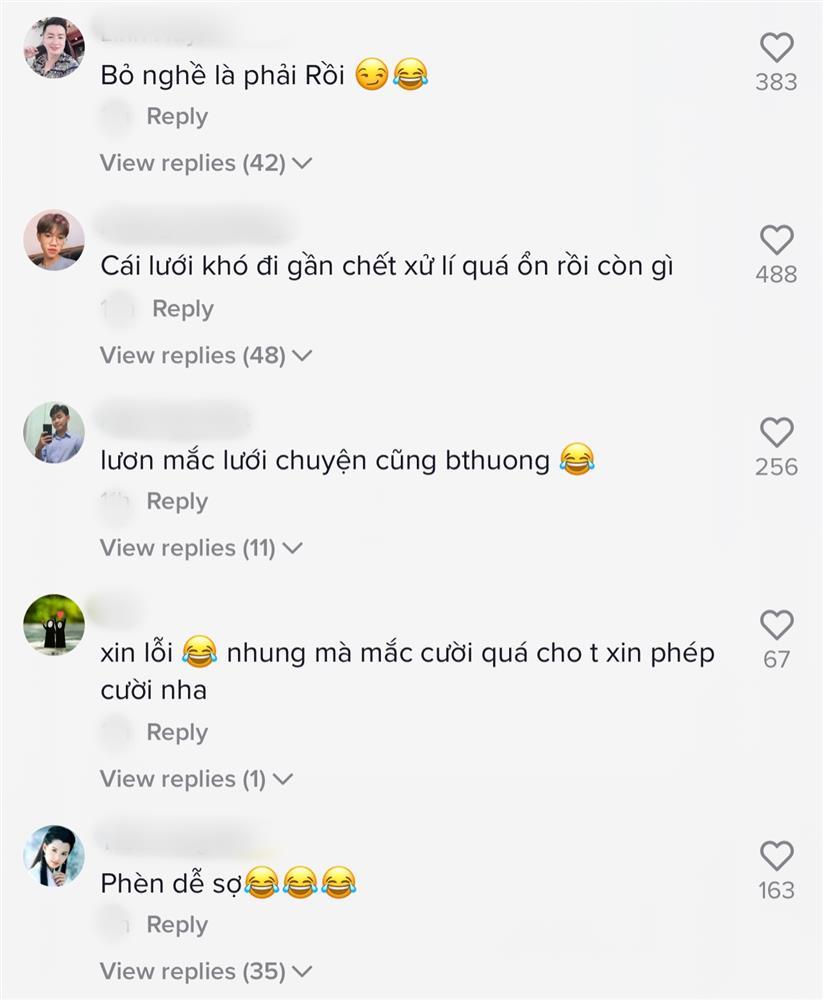This screenshot has width=823, height=1000.
Task: Tap the avatar next to the 'xin lỗi' comment
Action: [x=56, y=625]
